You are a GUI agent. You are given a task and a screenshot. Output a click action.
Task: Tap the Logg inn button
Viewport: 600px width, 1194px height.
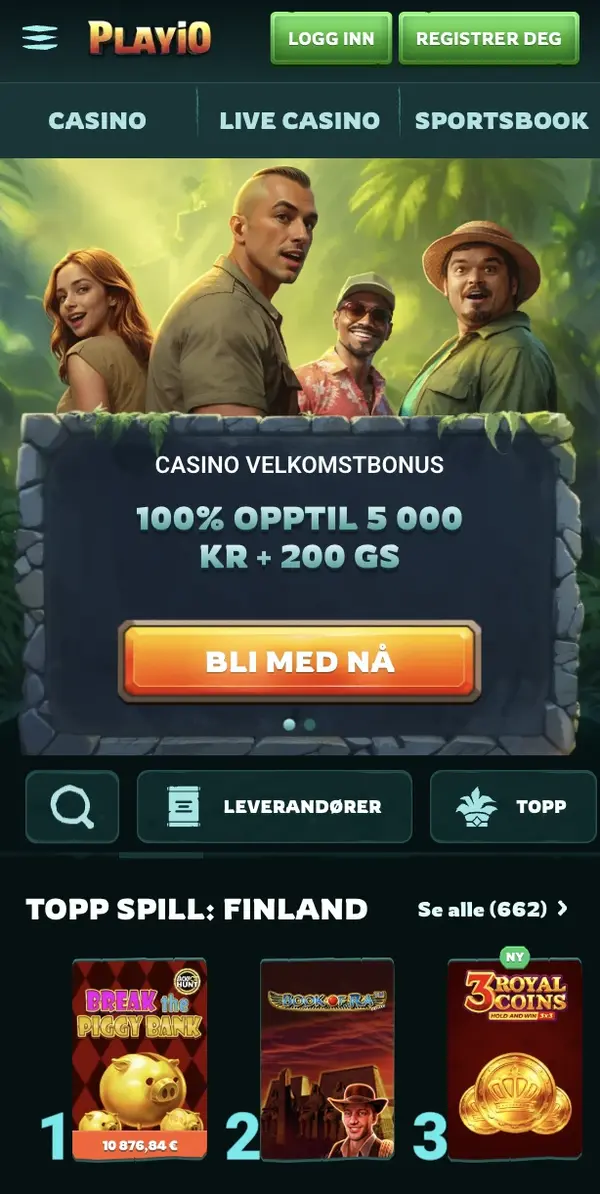[x=331, y=39]
